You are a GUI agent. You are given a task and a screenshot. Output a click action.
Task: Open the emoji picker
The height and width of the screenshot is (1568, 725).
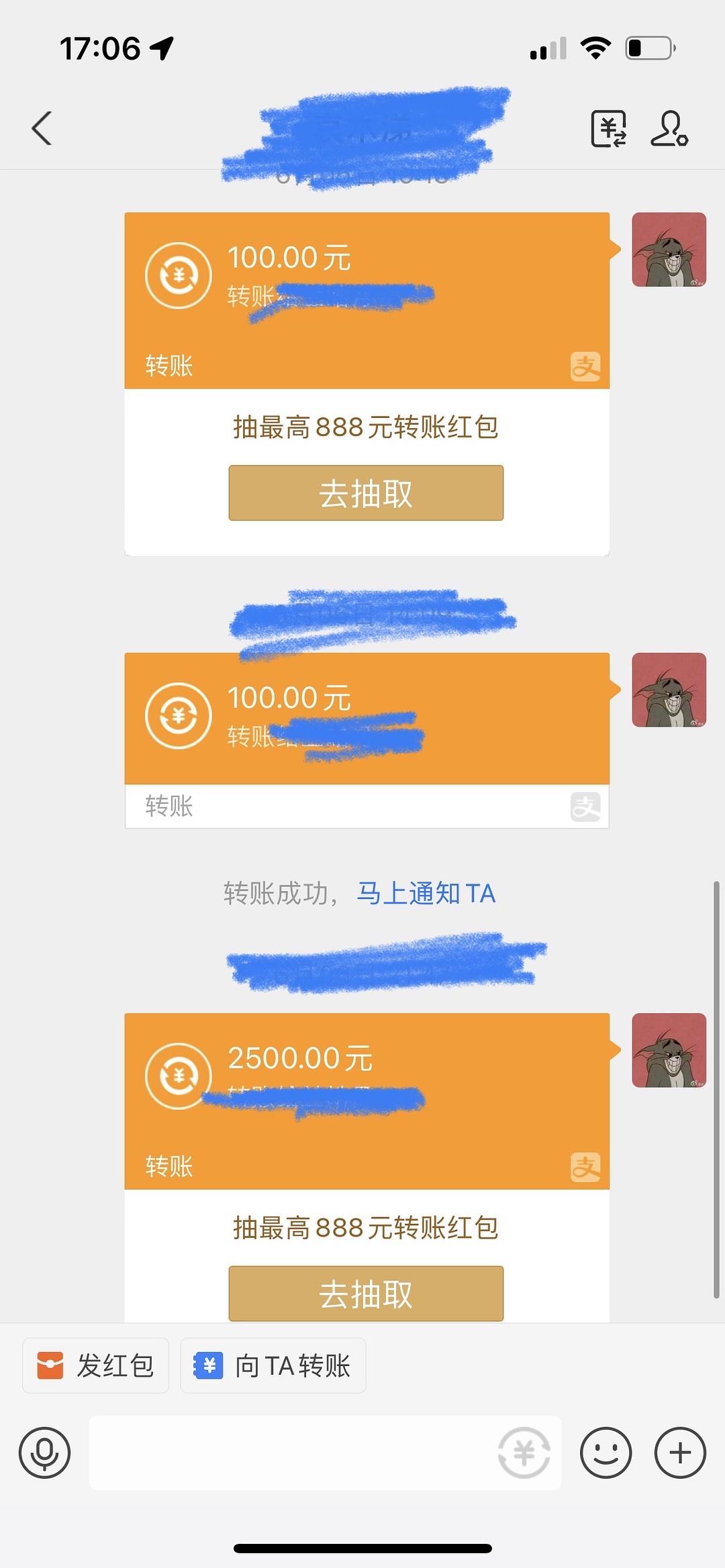tap(606, 1453)
